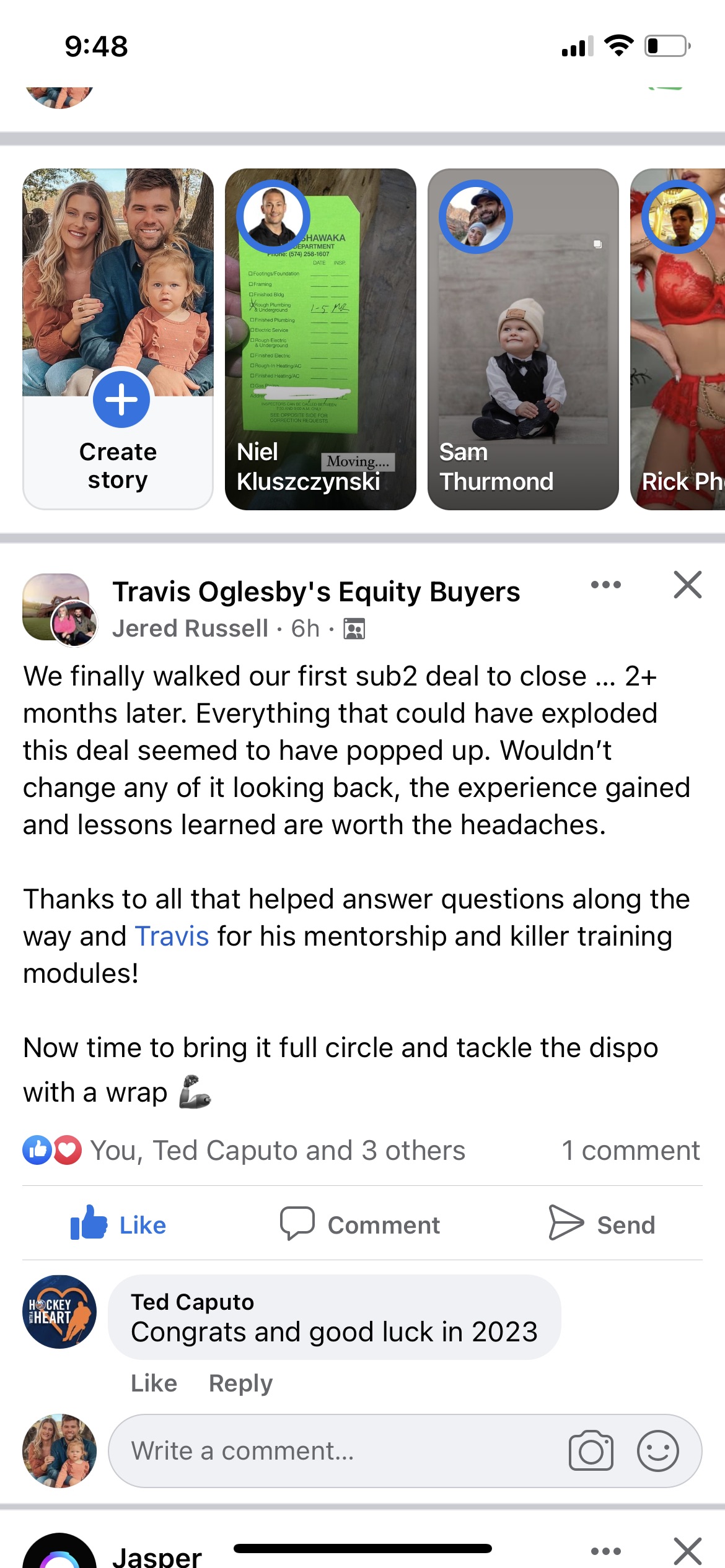Screen dimensions: 725x1568
Task: Tap the Create story card
Action: tap(118, 339)
